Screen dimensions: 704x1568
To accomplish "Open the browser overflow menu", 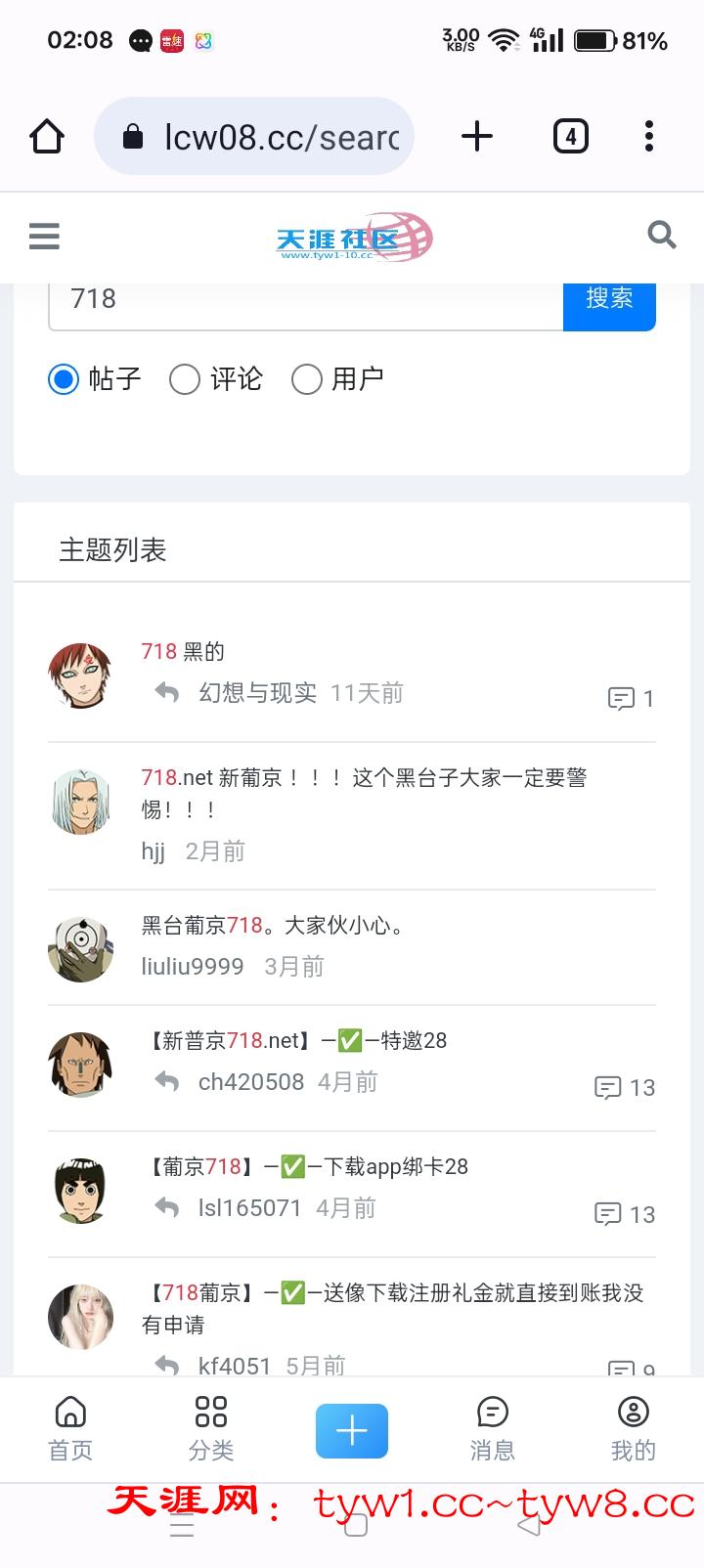I will [x=648, y=136].
